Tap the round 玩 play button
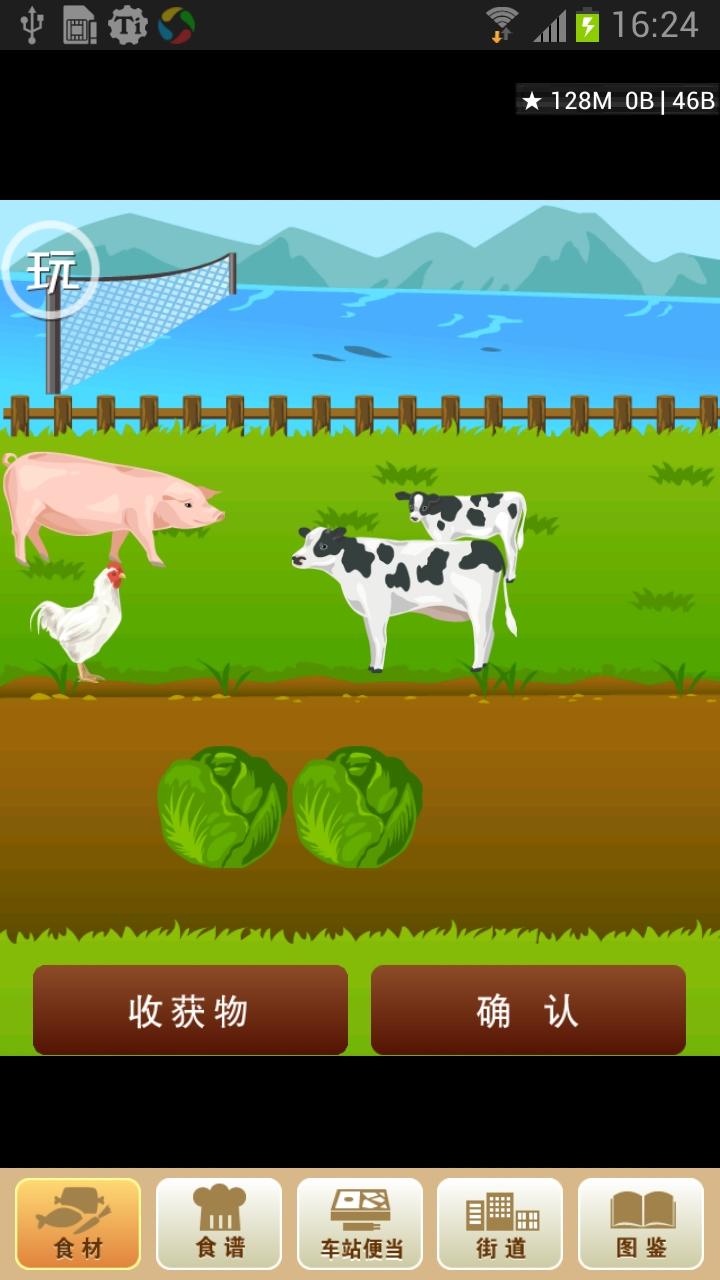Viewport: 720px width, 1280px height. 50,269
